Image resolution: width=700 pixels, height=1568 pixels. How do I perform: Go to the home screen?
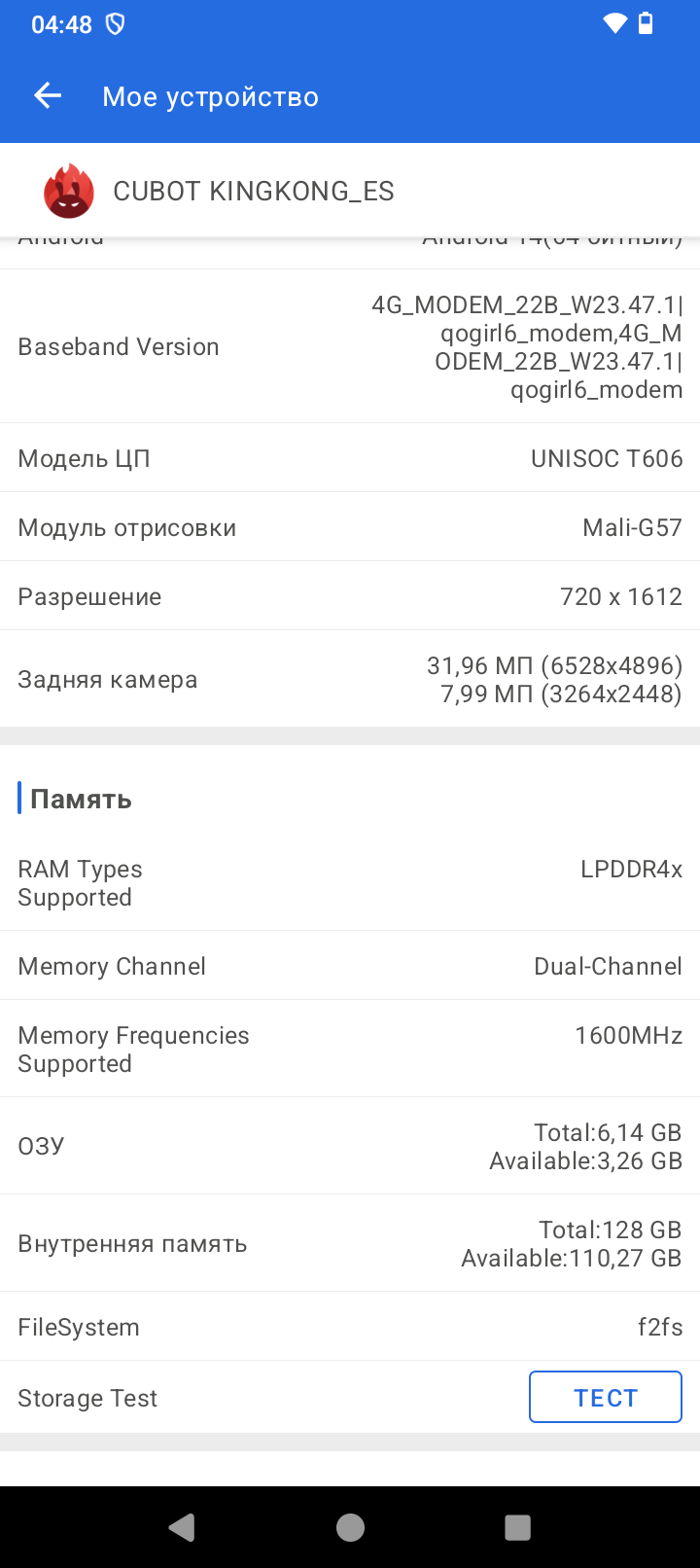350,1527
